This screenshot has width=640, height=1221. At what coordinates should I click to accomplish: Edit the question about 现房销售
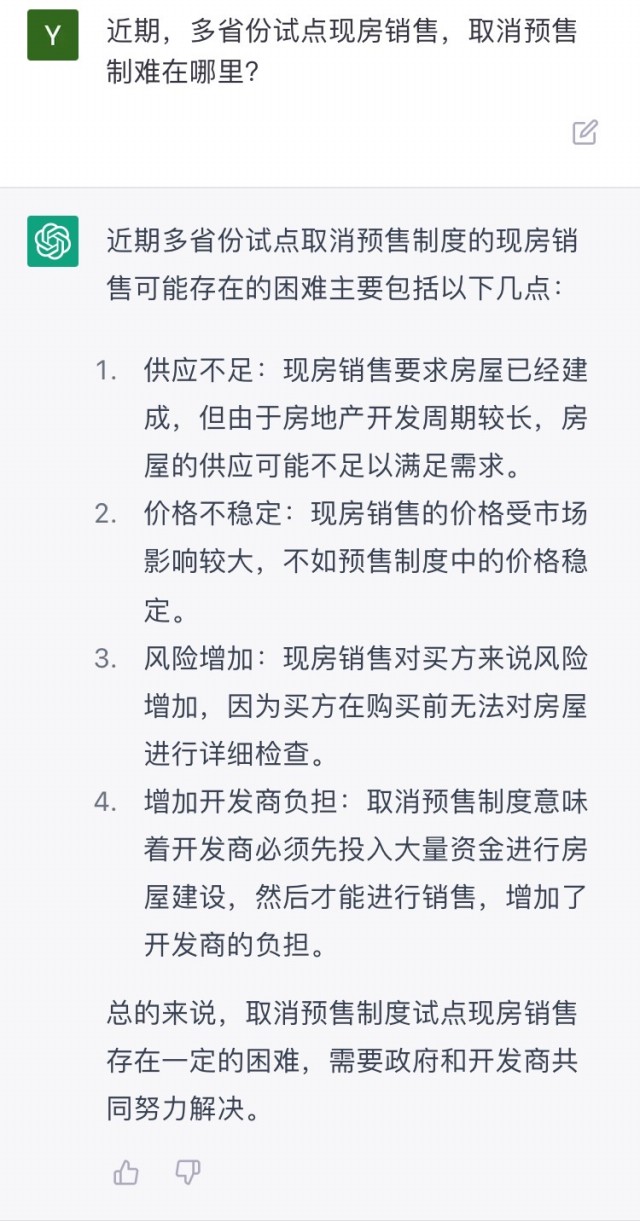(585, 132)
